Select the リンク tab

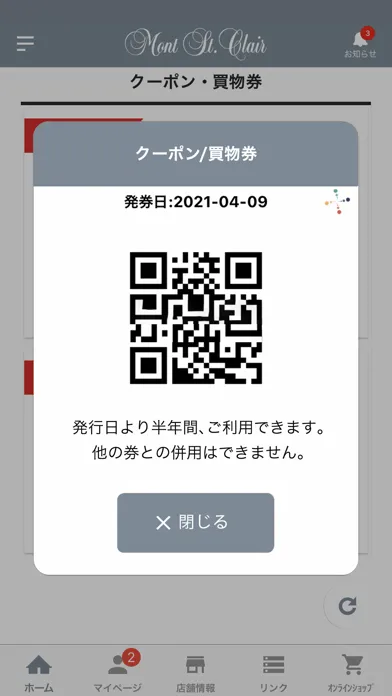tap(273, 673)
